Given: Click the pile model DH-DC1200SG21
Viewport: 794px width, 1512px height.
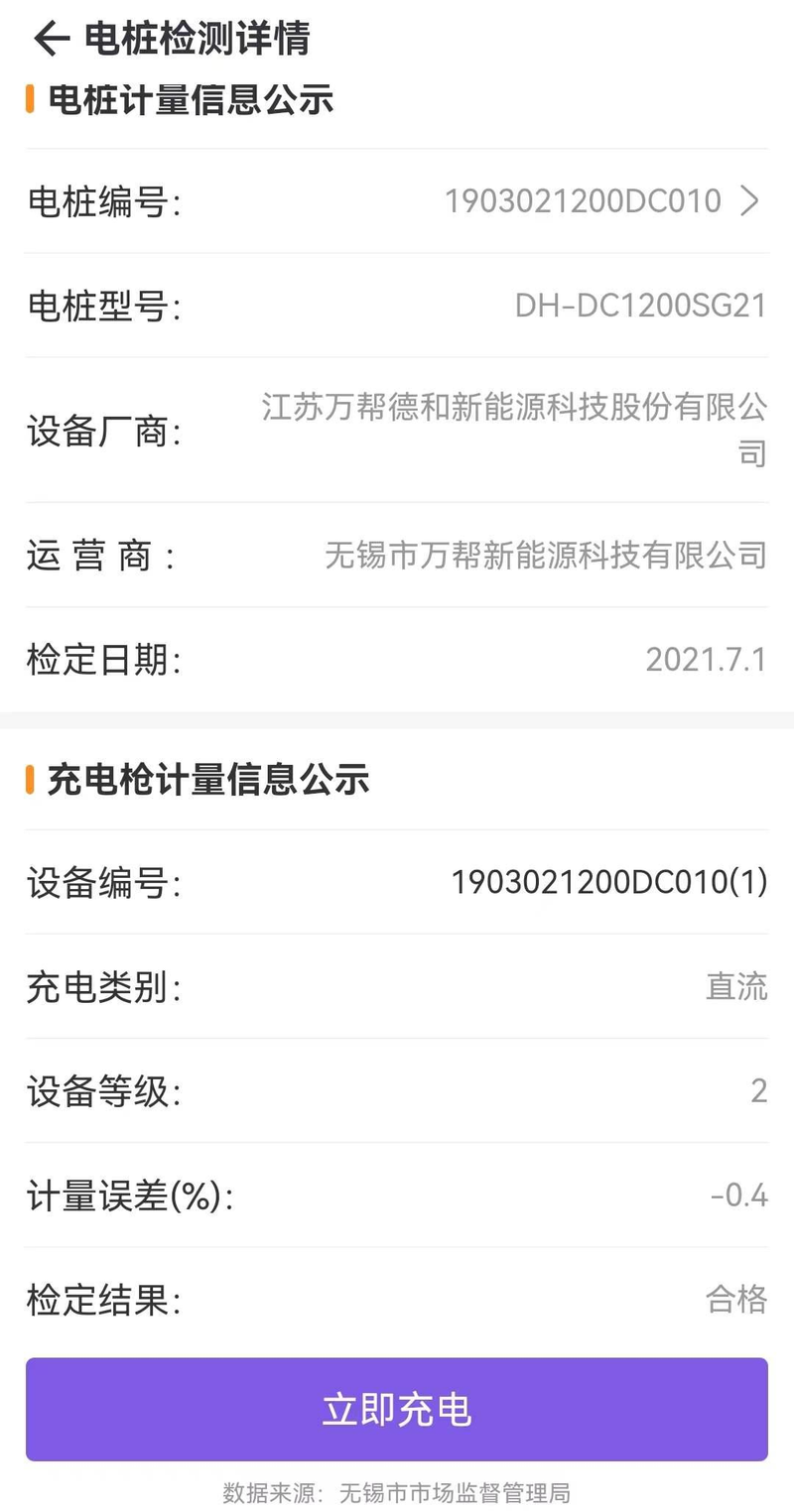Looking at the screenshot, I should click(639, 306).
